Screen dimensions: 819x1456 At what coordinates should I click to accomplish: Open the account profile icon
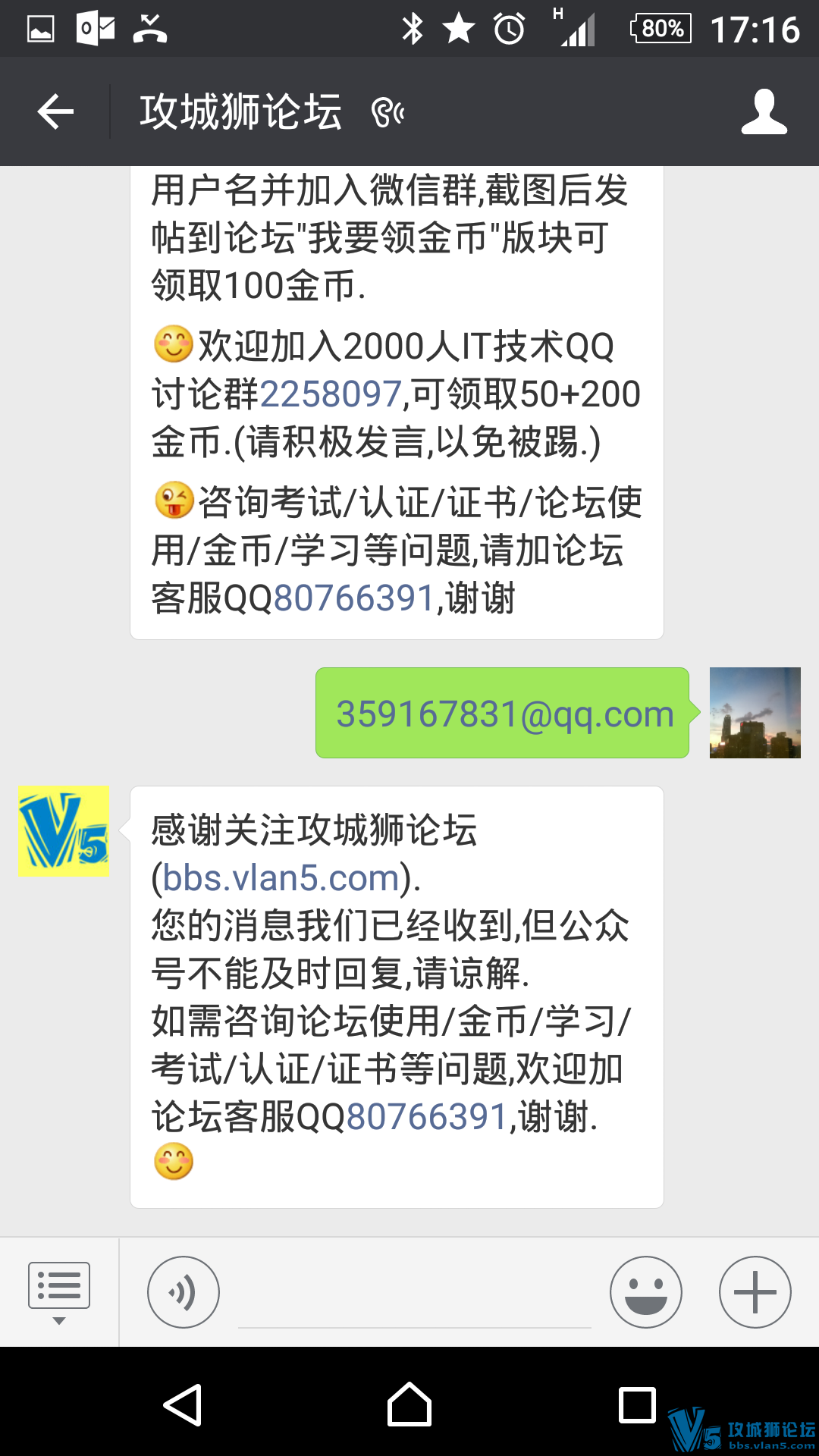tap(764, 112)
